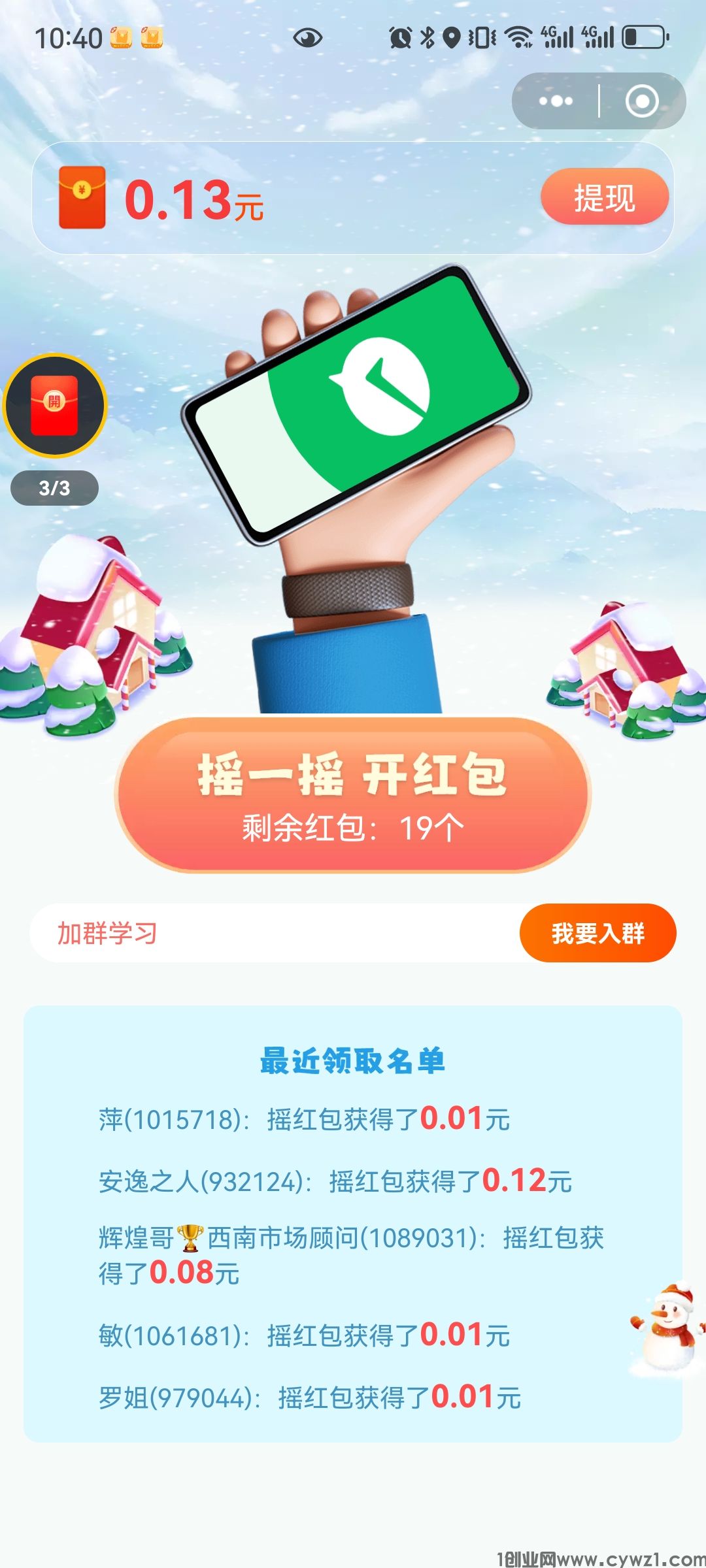
Task: Tap the 提现 withdraw button
Action: click(x=604, y=197)
